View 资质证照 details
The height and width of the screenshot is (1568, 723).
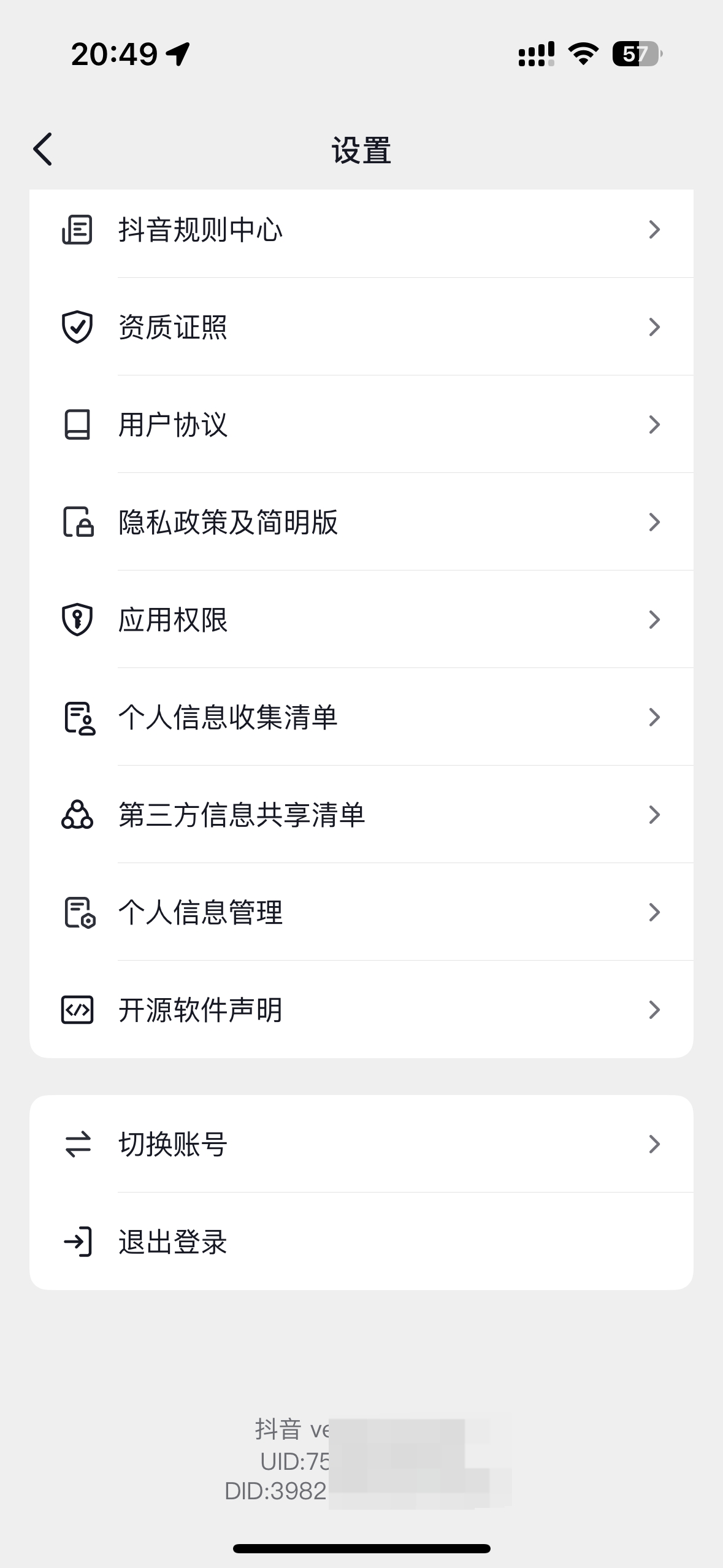(361, 327)
